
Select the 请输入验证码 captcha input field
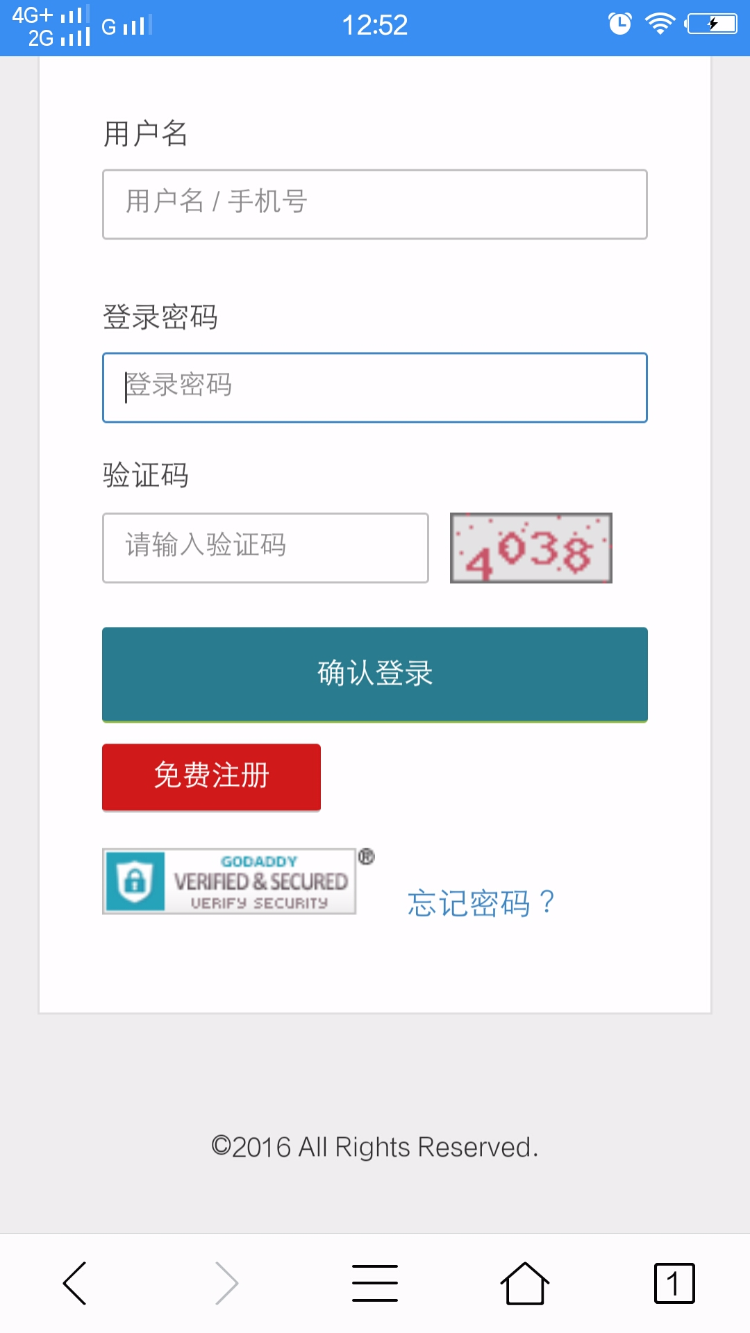click(x=265, y=548)
